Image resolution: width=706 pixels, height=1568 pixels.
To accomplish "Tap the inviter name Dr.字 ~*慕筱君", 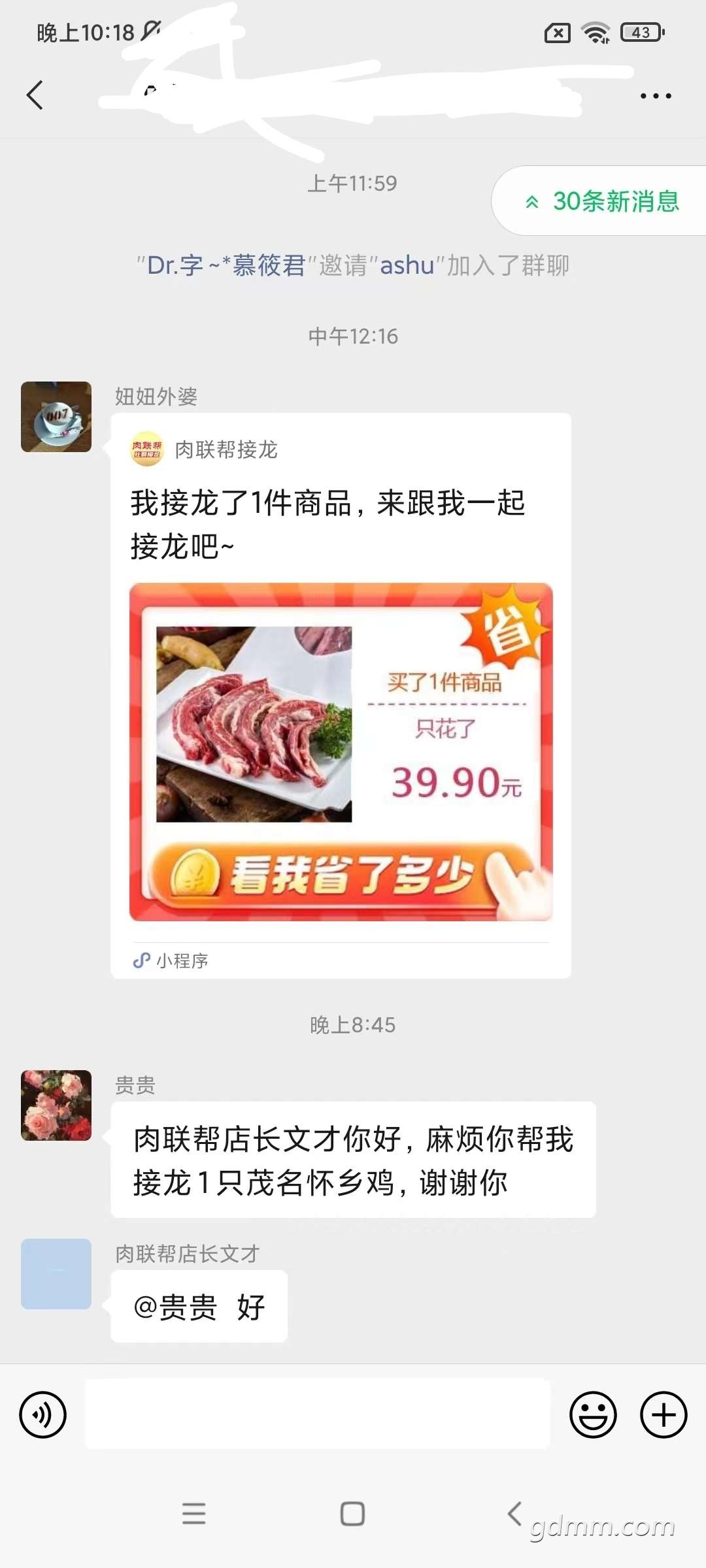I will click(226, 266).
